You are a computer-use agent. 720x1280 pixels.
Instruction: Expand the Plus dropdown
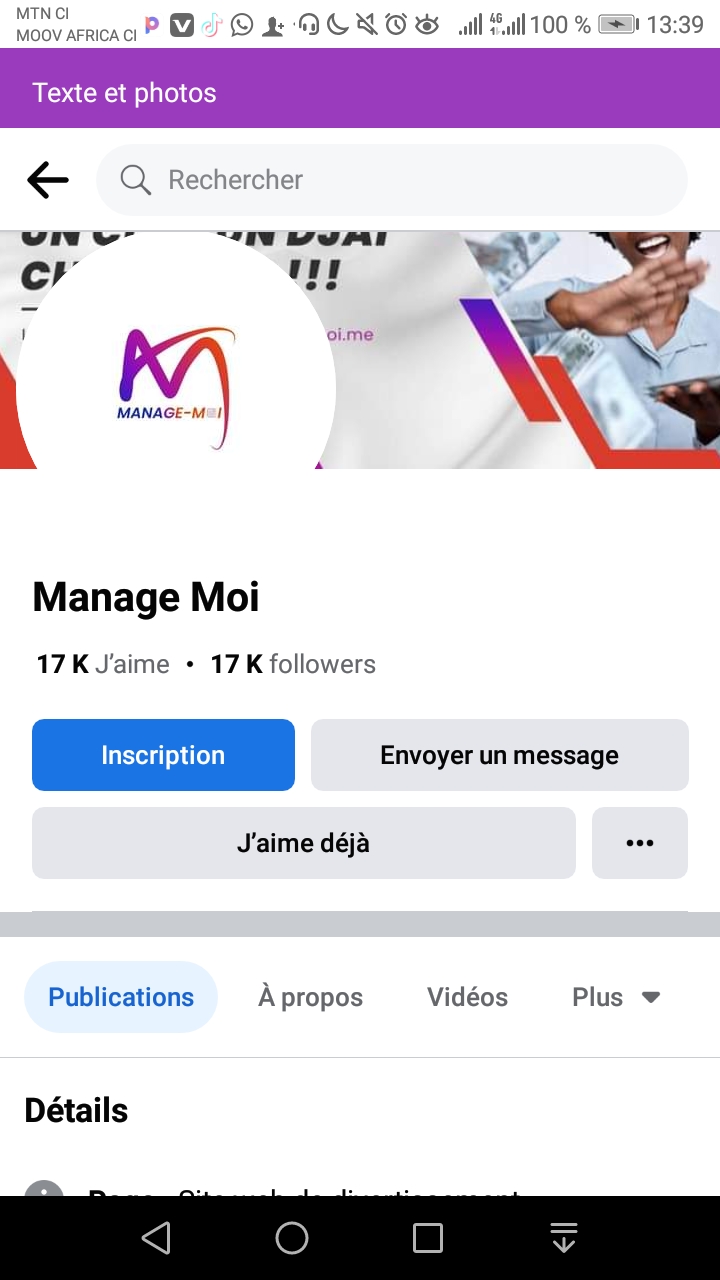pos(616,997)
